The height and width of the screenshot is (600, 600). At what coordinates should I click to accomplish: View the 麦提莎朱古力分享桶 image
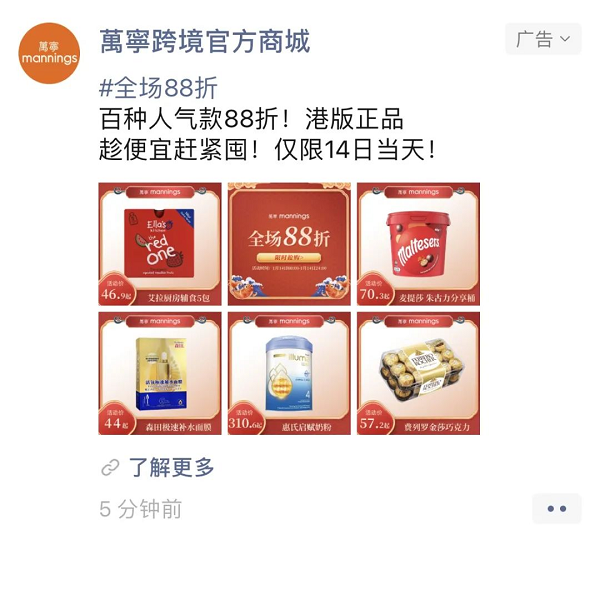(418, 244)
